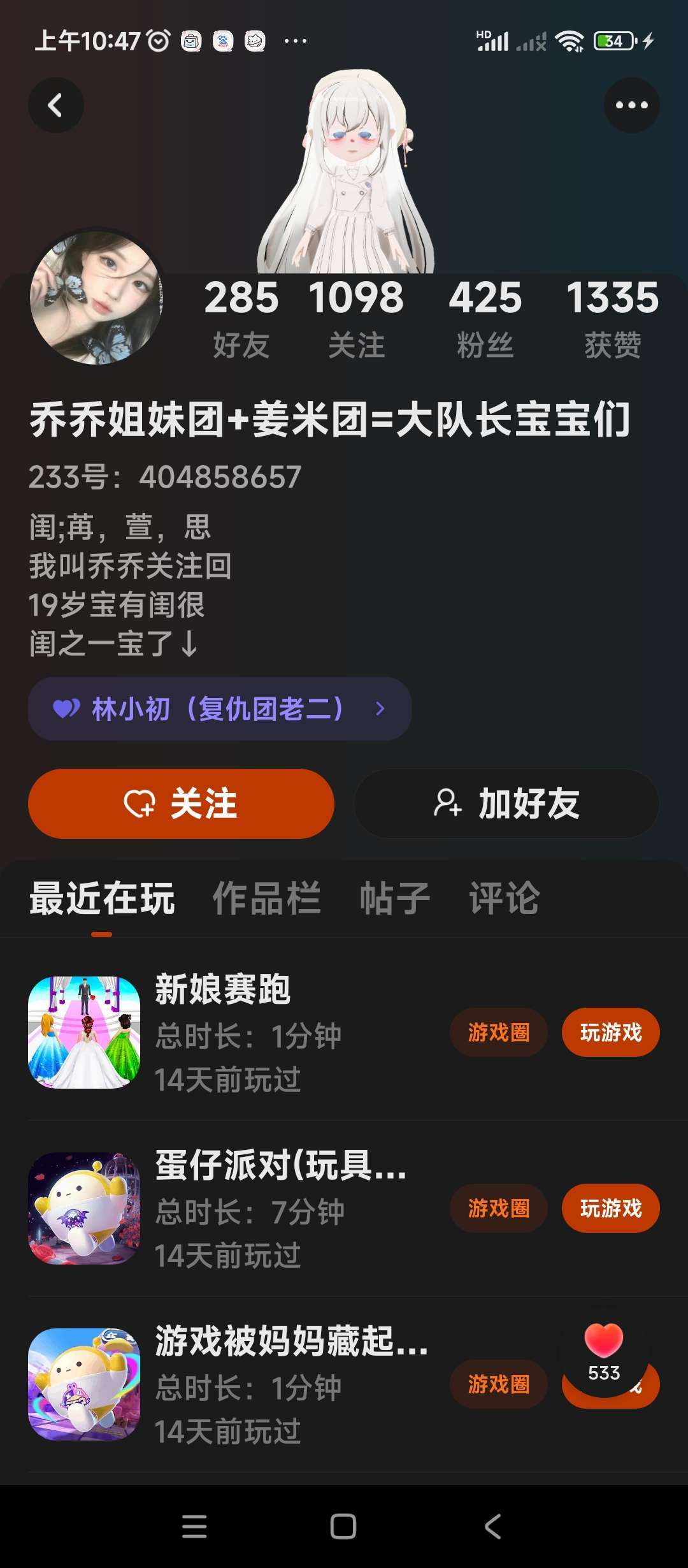
Task: Tap 玩游戏 for 蛋仔派对
Action: [610, 1209]
